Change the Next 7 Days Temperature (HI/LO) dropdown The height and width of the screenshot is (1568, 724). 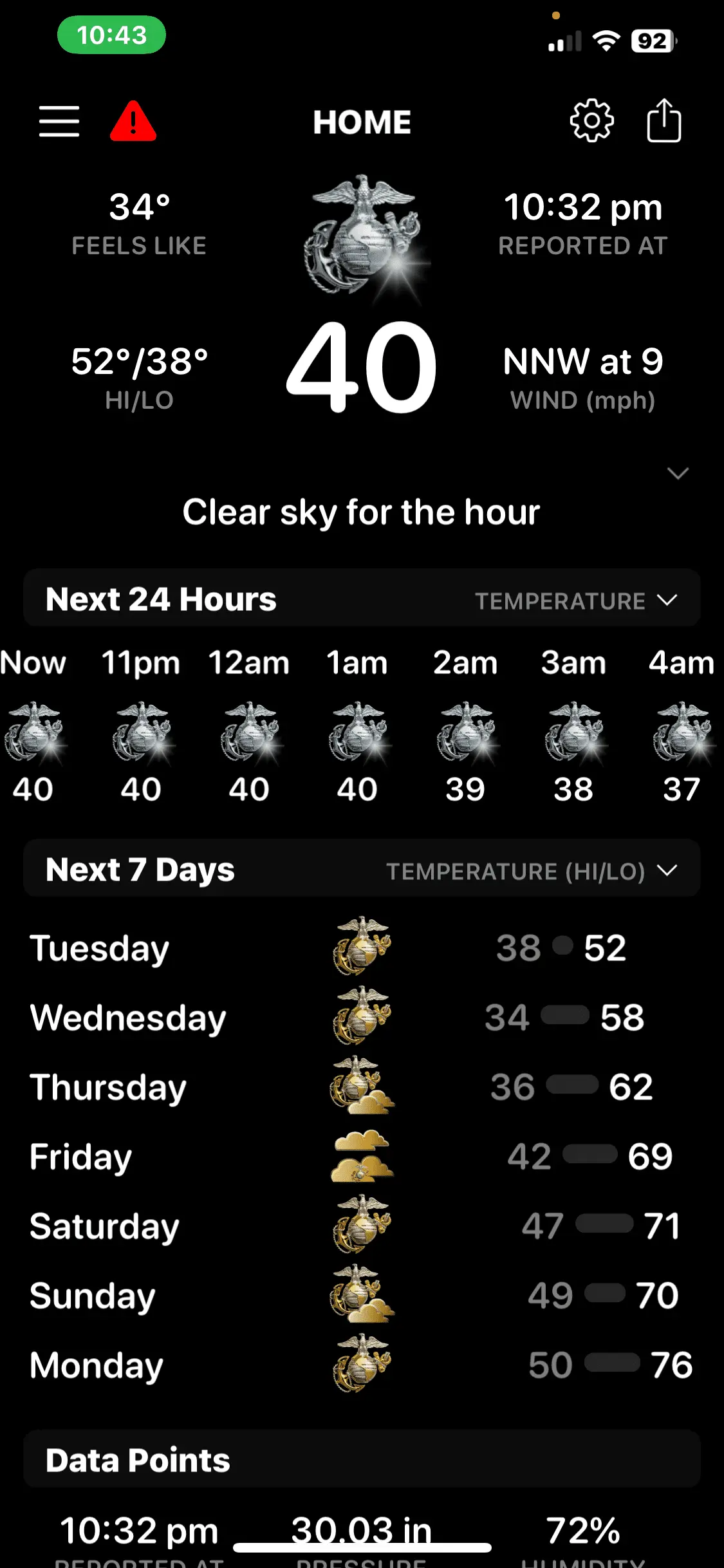[x=531, y=871]
